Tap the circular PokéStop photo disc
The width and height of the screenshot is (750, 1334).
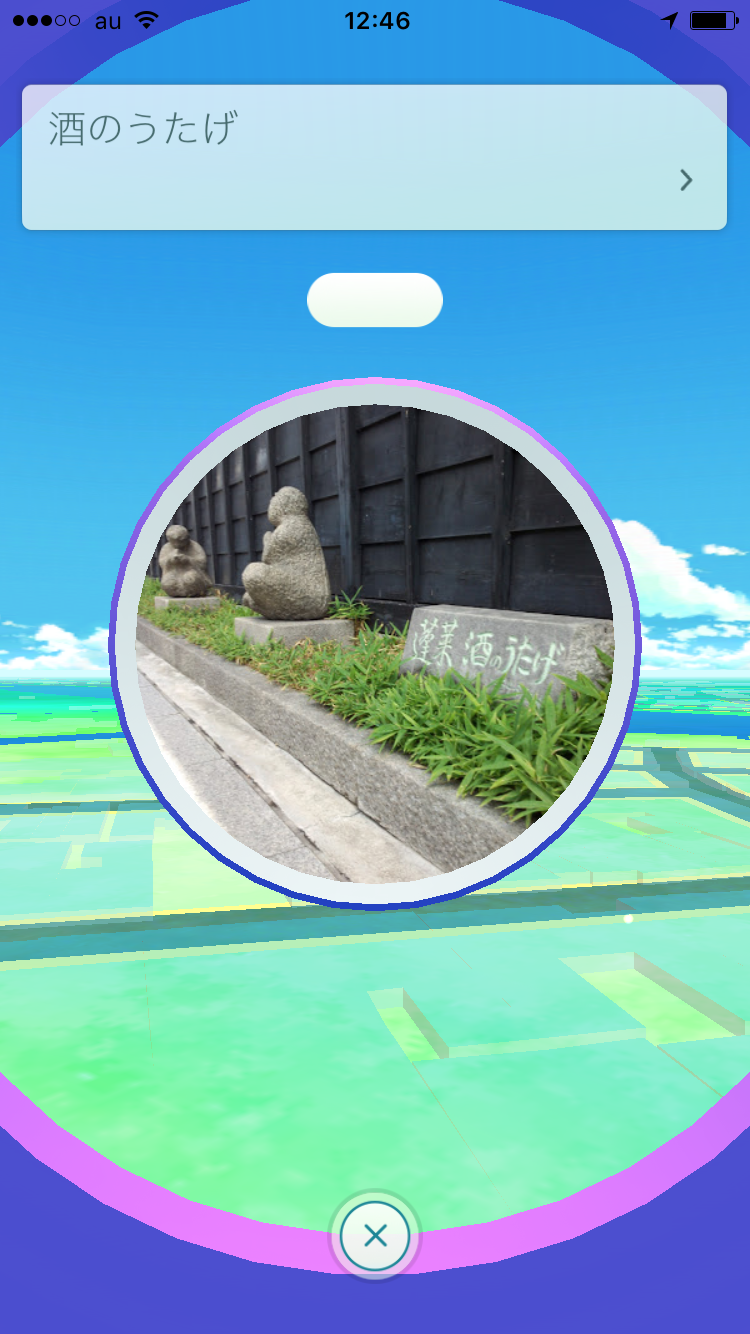tap(374, 644)
